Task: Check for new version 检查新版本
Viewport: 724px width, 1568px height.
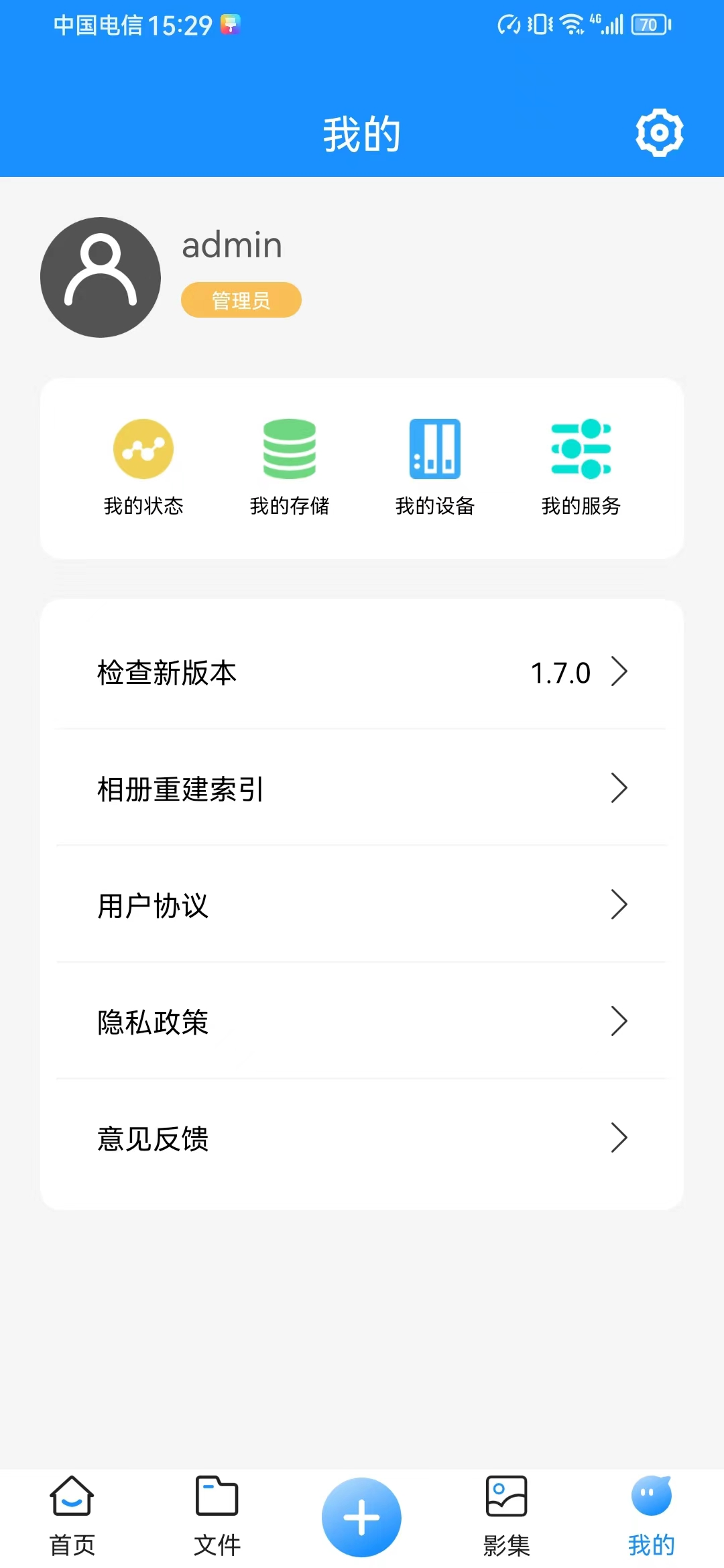Action: (x=362, y=672)
